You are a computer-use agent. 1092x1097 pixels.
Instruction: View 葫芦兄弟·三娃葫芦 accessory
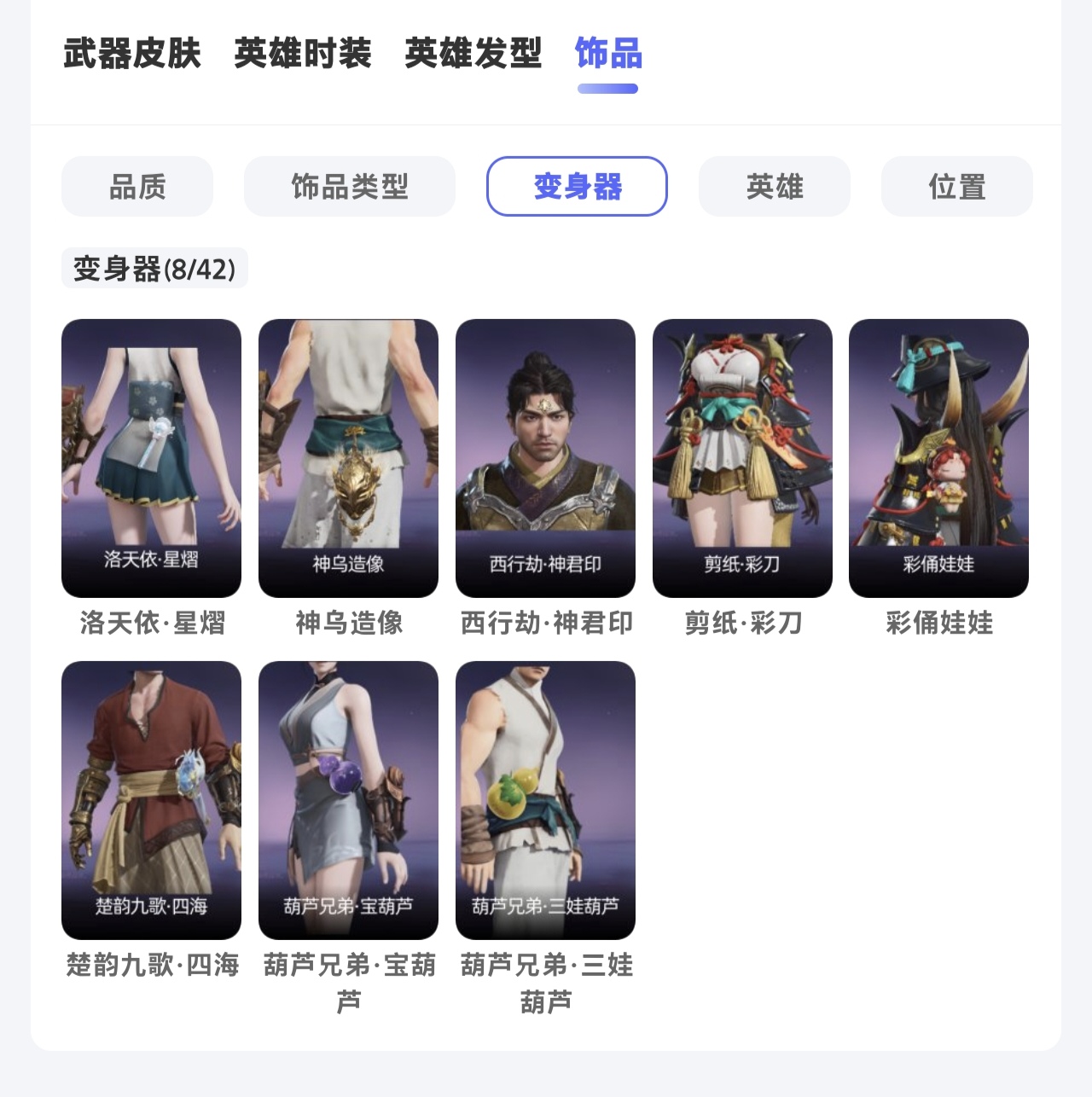click(545, 800)
